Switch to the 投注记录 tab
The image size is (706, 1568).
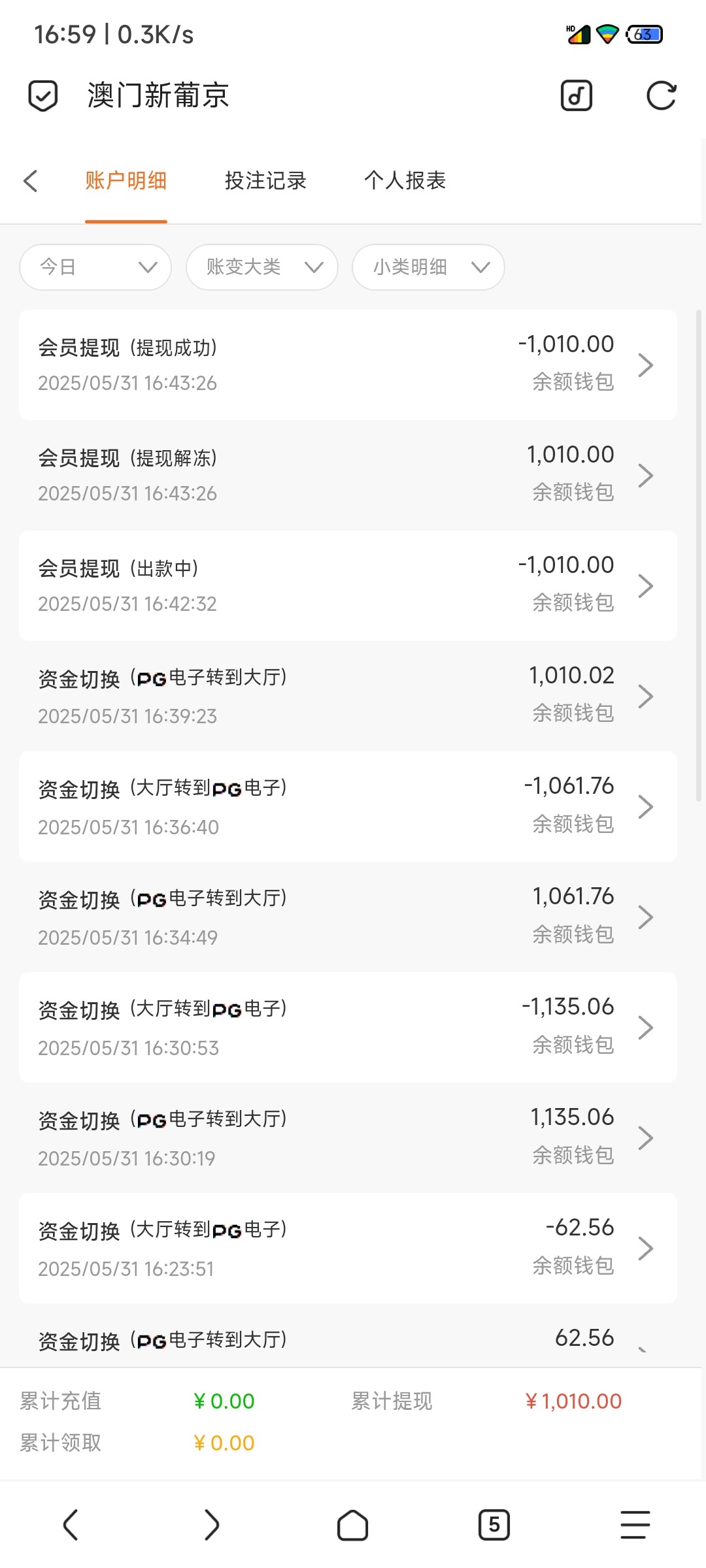coord(265,181)
